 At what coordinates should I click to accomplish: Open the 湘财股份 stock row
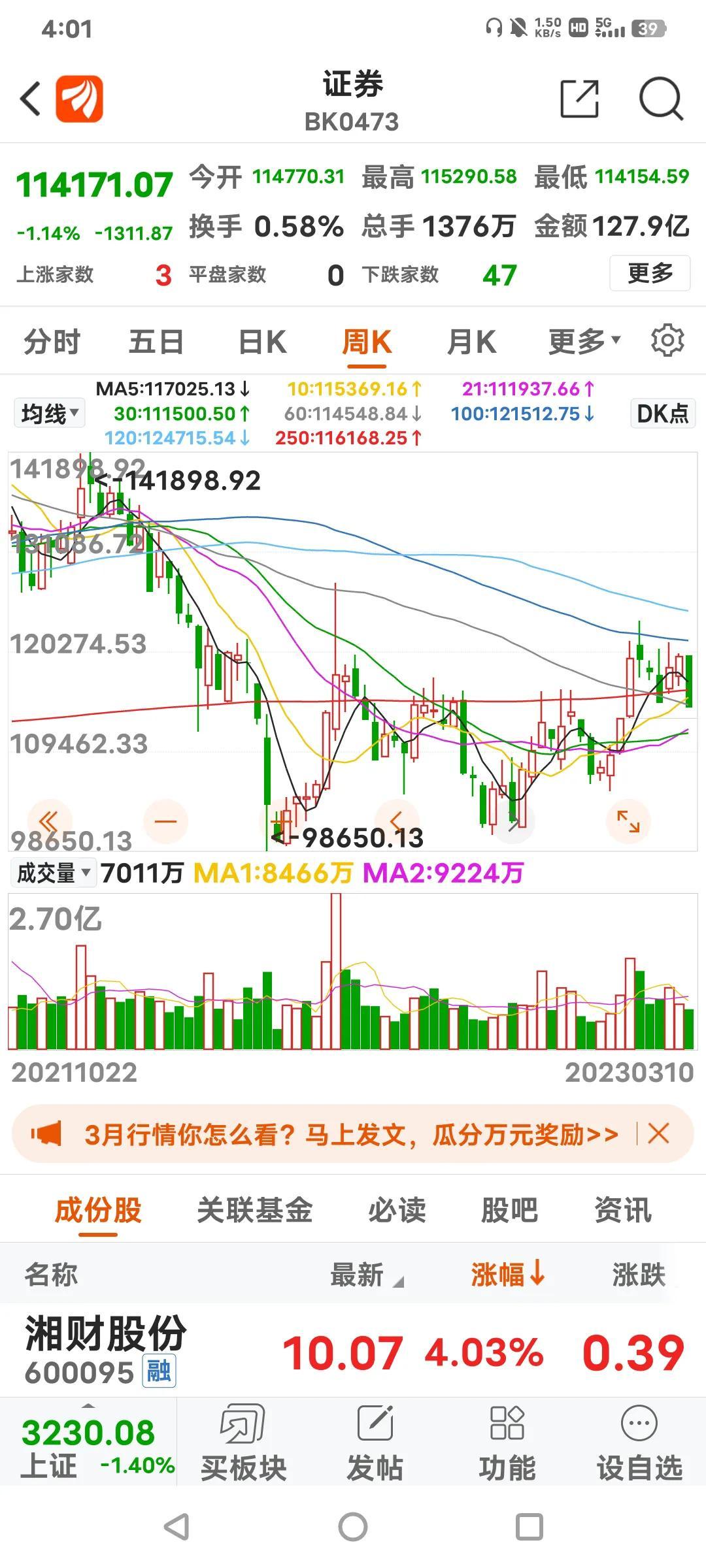click(353, 1350)
